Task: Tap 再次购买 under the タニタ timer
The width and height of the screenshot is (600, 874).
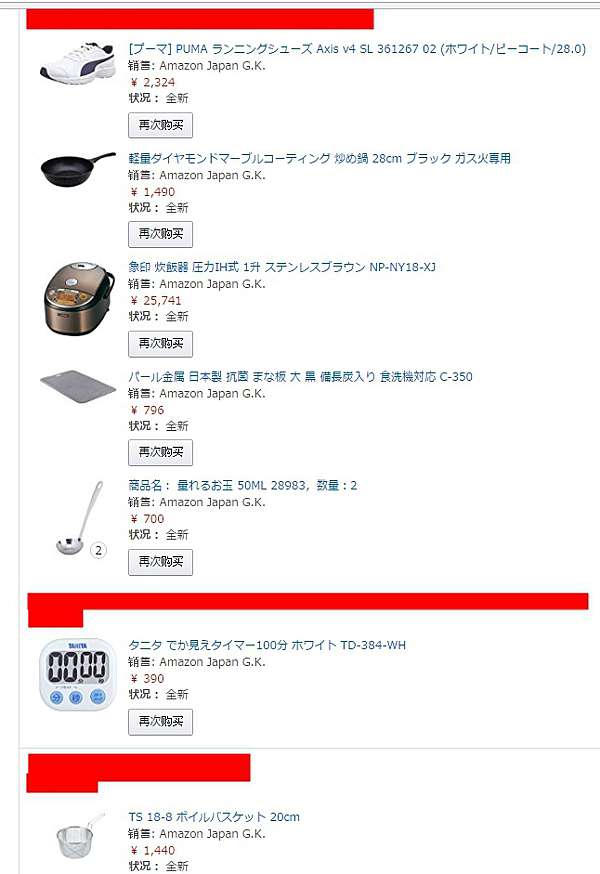Action: [160, 721]
